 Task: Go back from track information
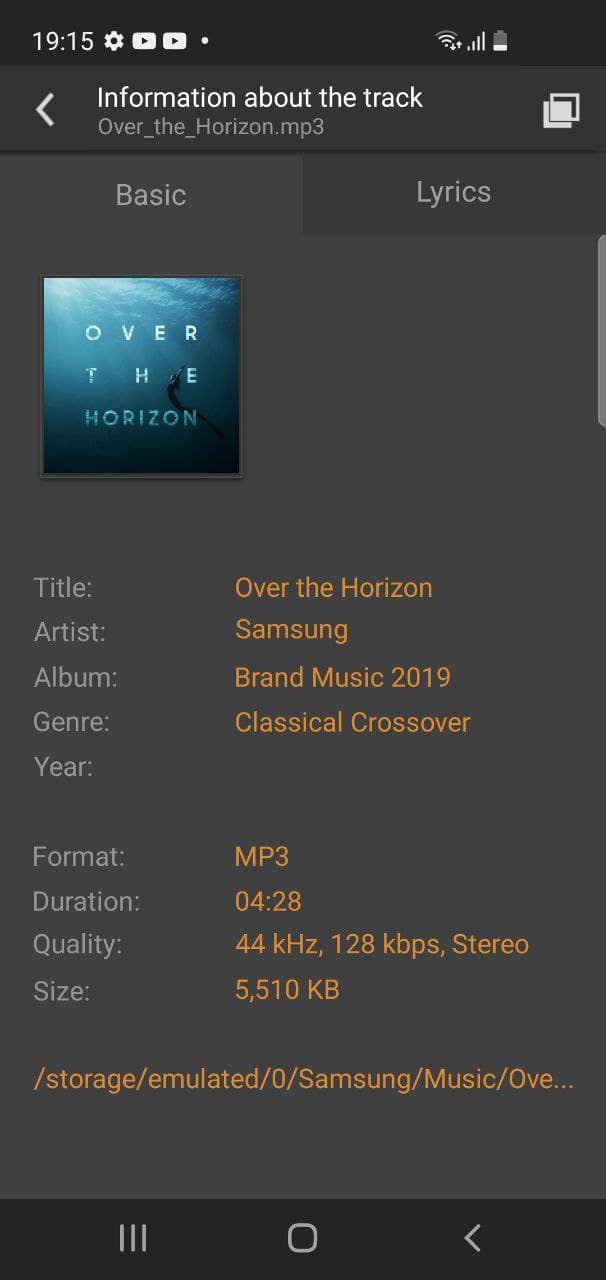[x=45, y=109]
